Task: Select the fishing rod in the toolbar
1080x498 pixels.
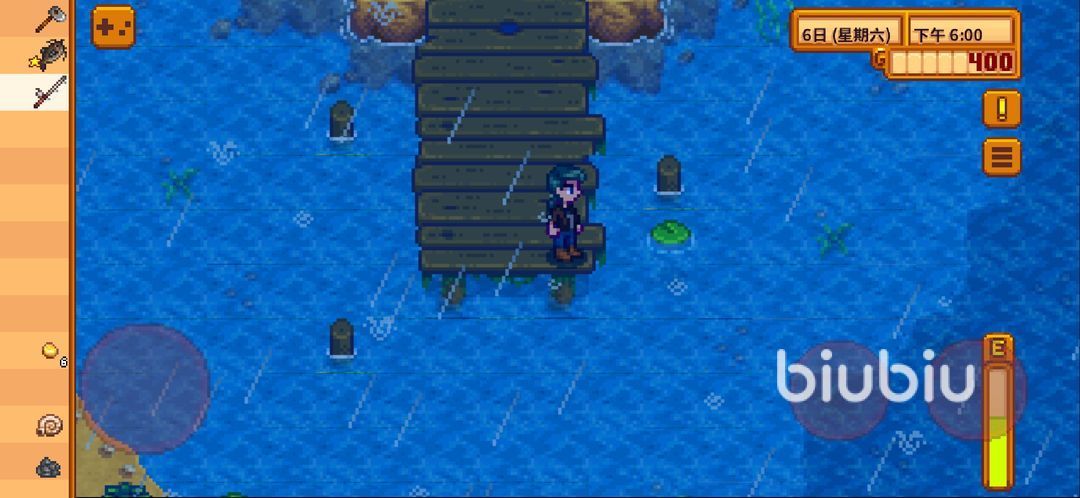Action: (49, 92)
